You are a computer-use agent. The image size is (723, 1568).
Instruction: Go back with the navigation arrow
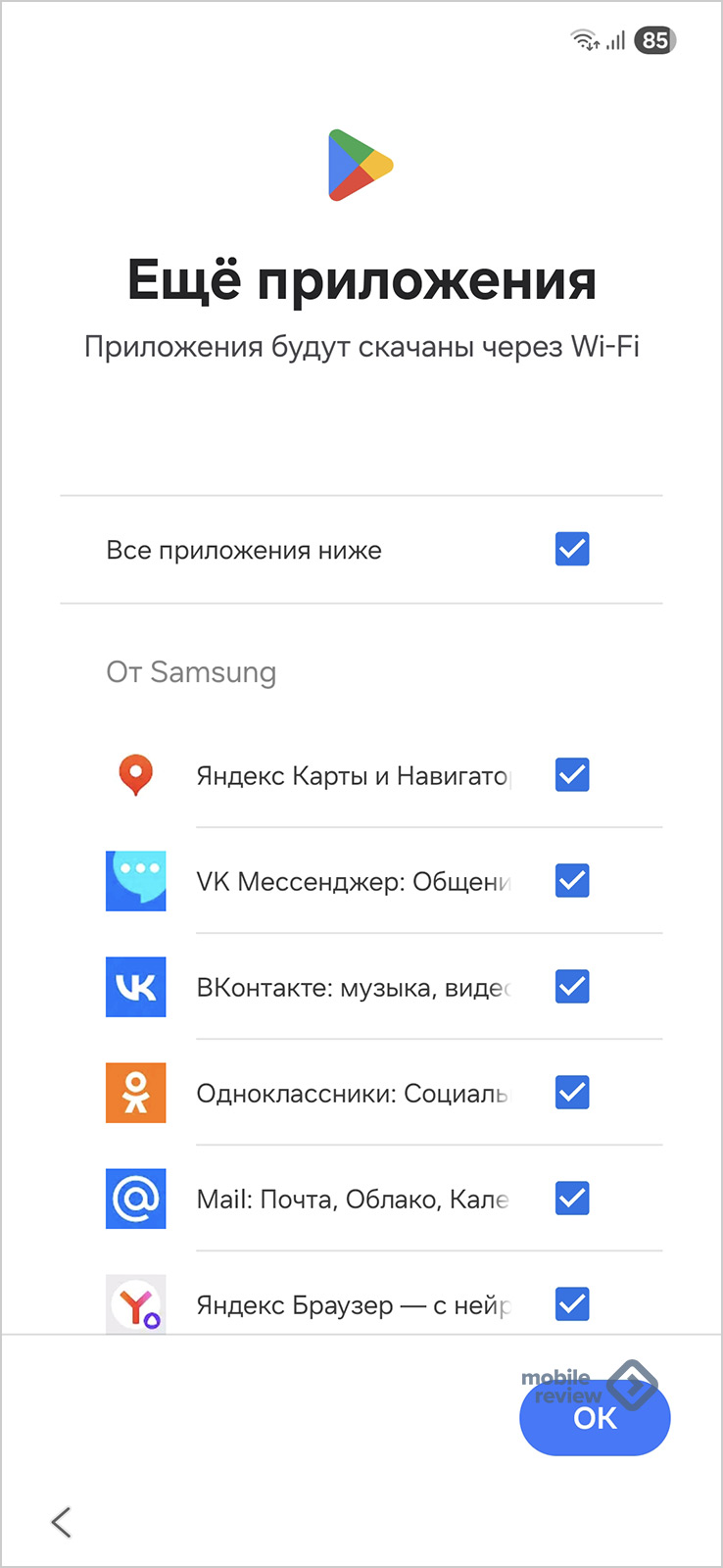(x=62, y=1522)
